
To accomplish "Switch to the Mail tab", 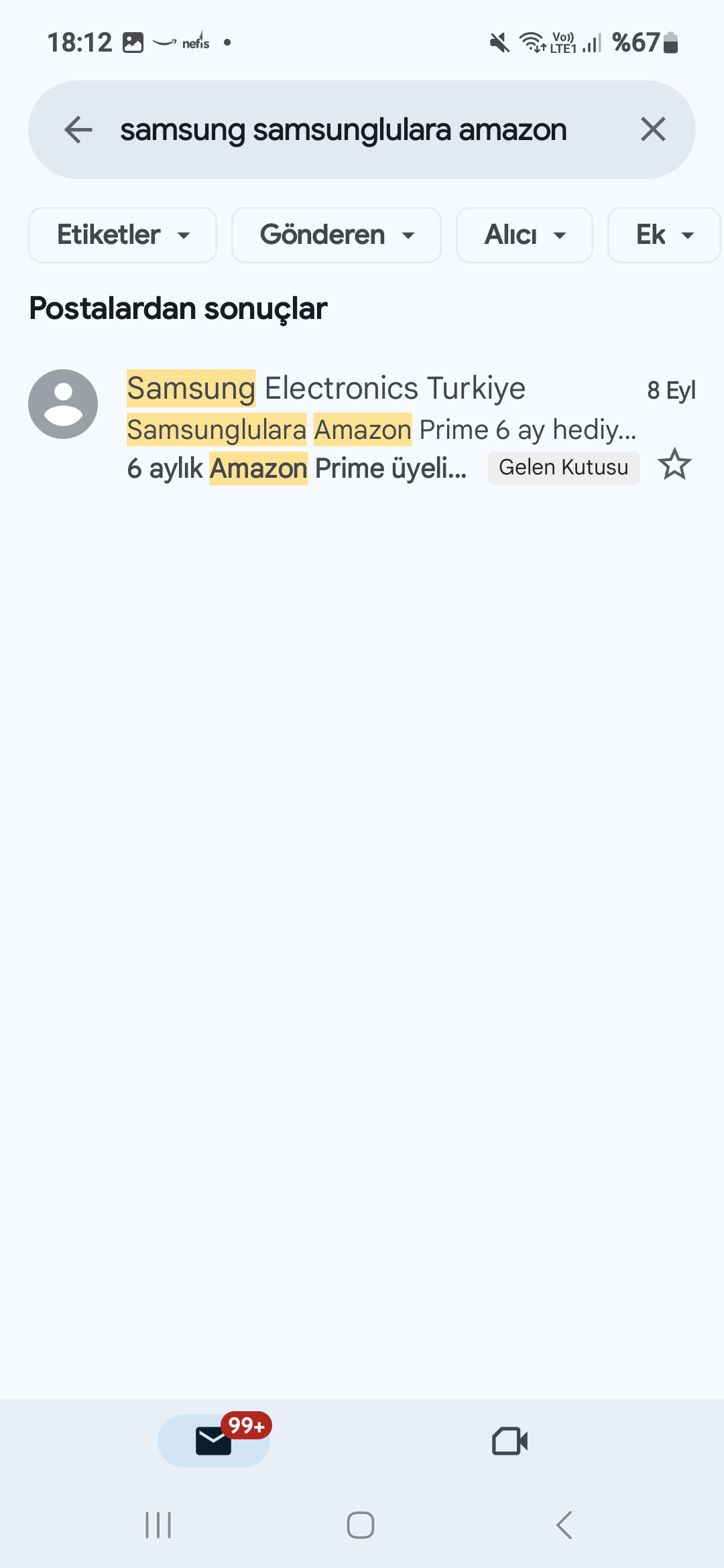I will 214,1441.
